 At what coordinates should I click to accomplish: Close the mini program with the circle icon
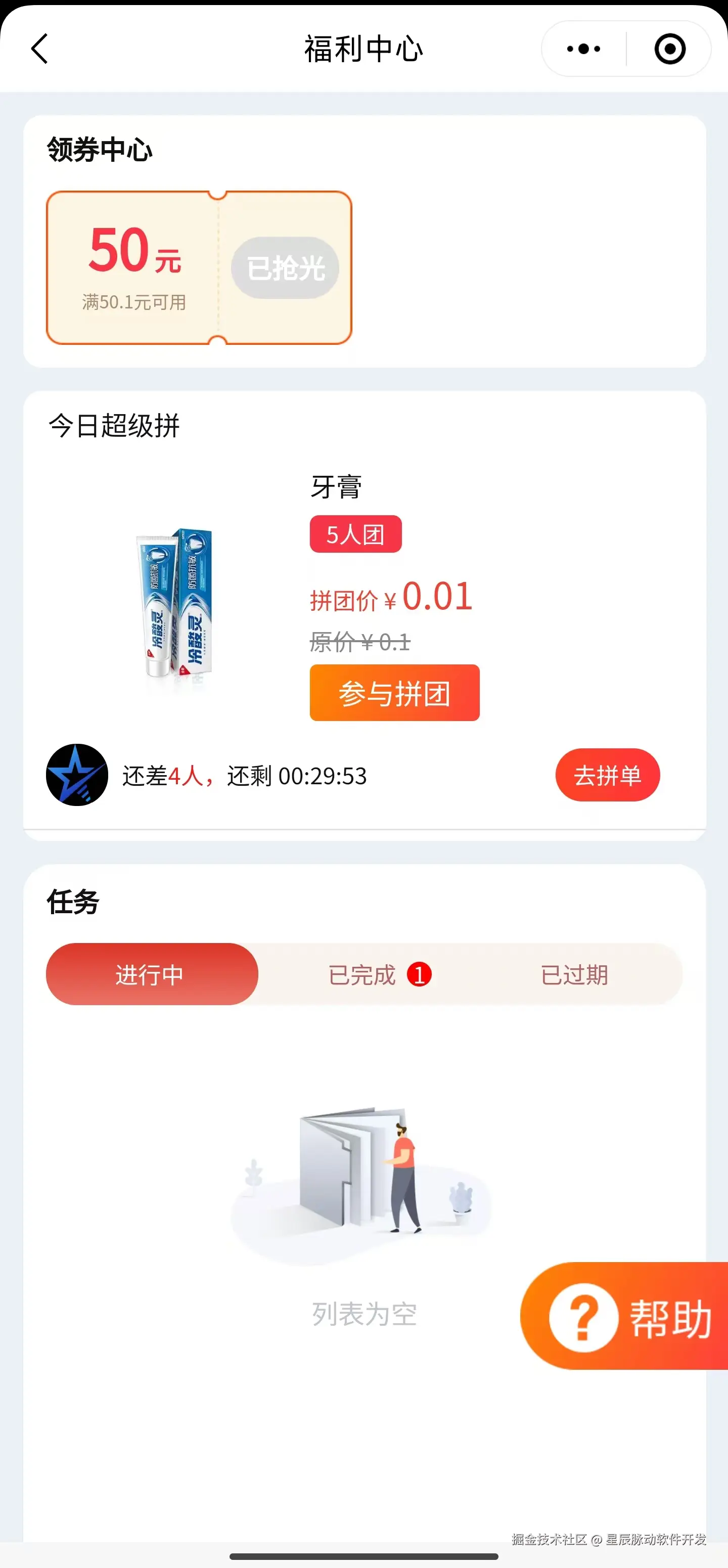669,49
